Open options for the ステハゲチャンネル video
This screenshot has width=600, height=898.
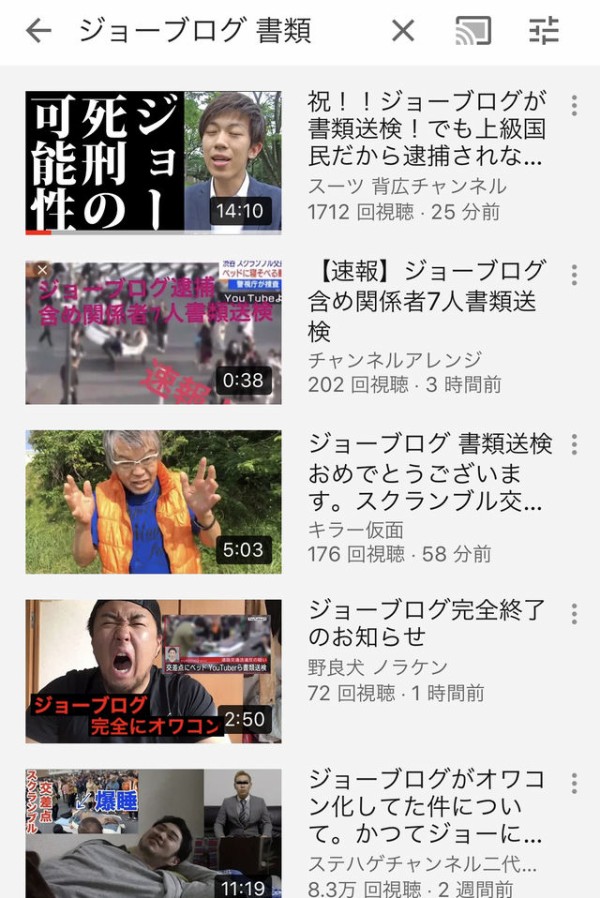point(574,783)
